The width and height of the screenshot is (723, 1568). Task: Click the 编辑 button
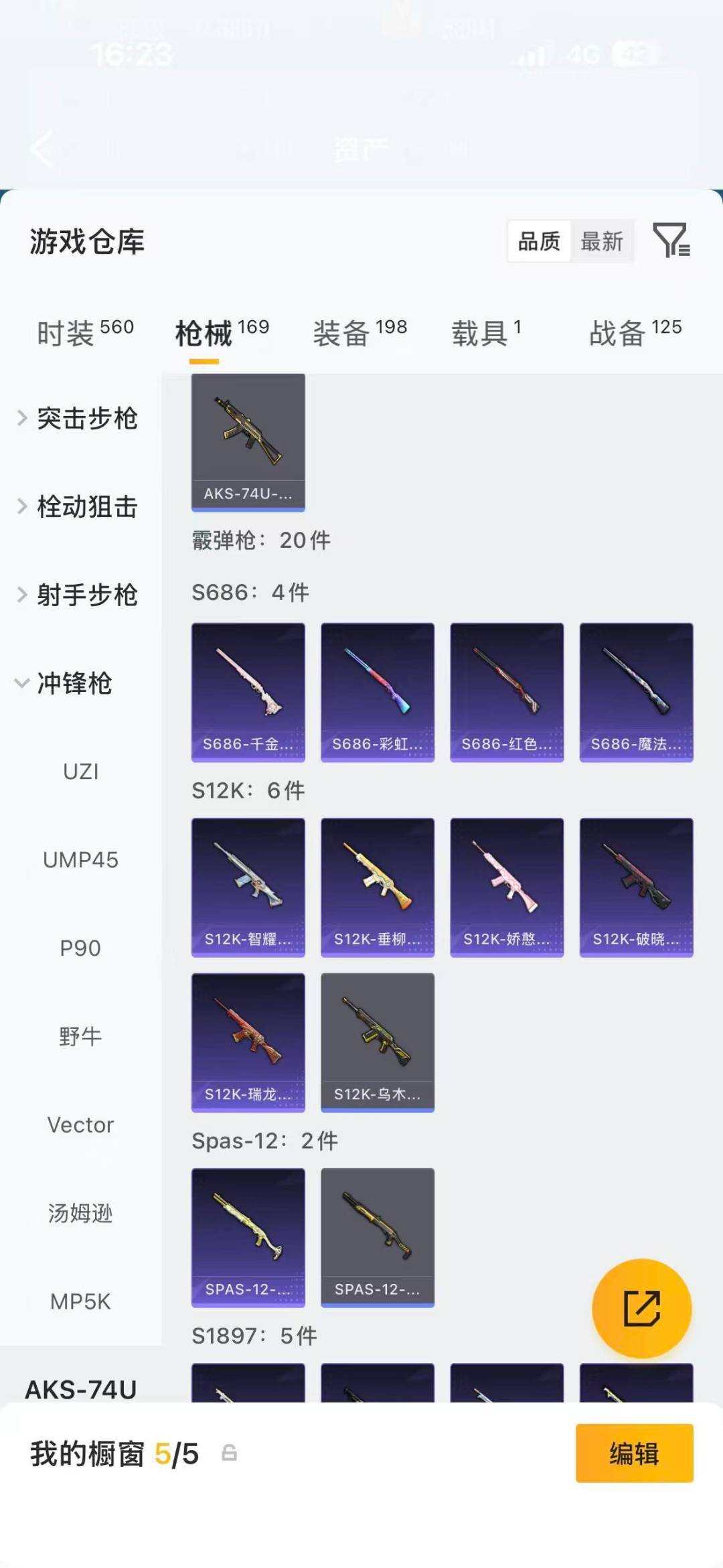(633, 1453)
